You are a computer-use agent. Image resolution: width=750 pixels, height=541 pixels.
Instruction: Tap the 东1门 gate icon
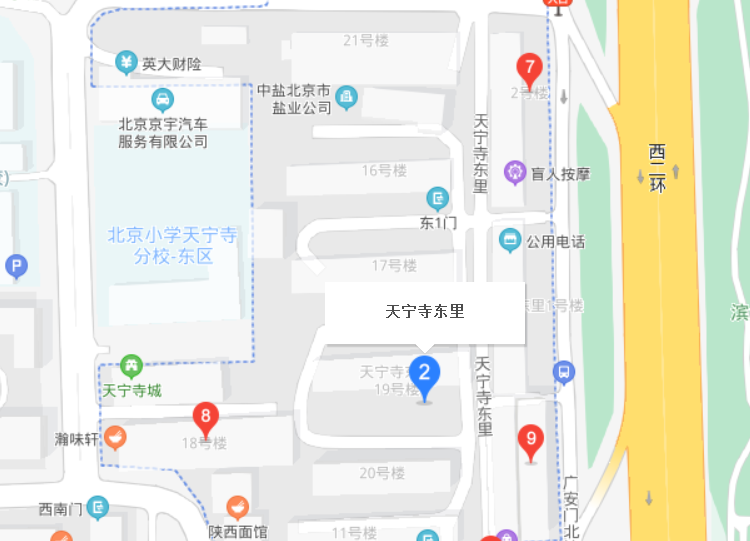pos(438,197)
